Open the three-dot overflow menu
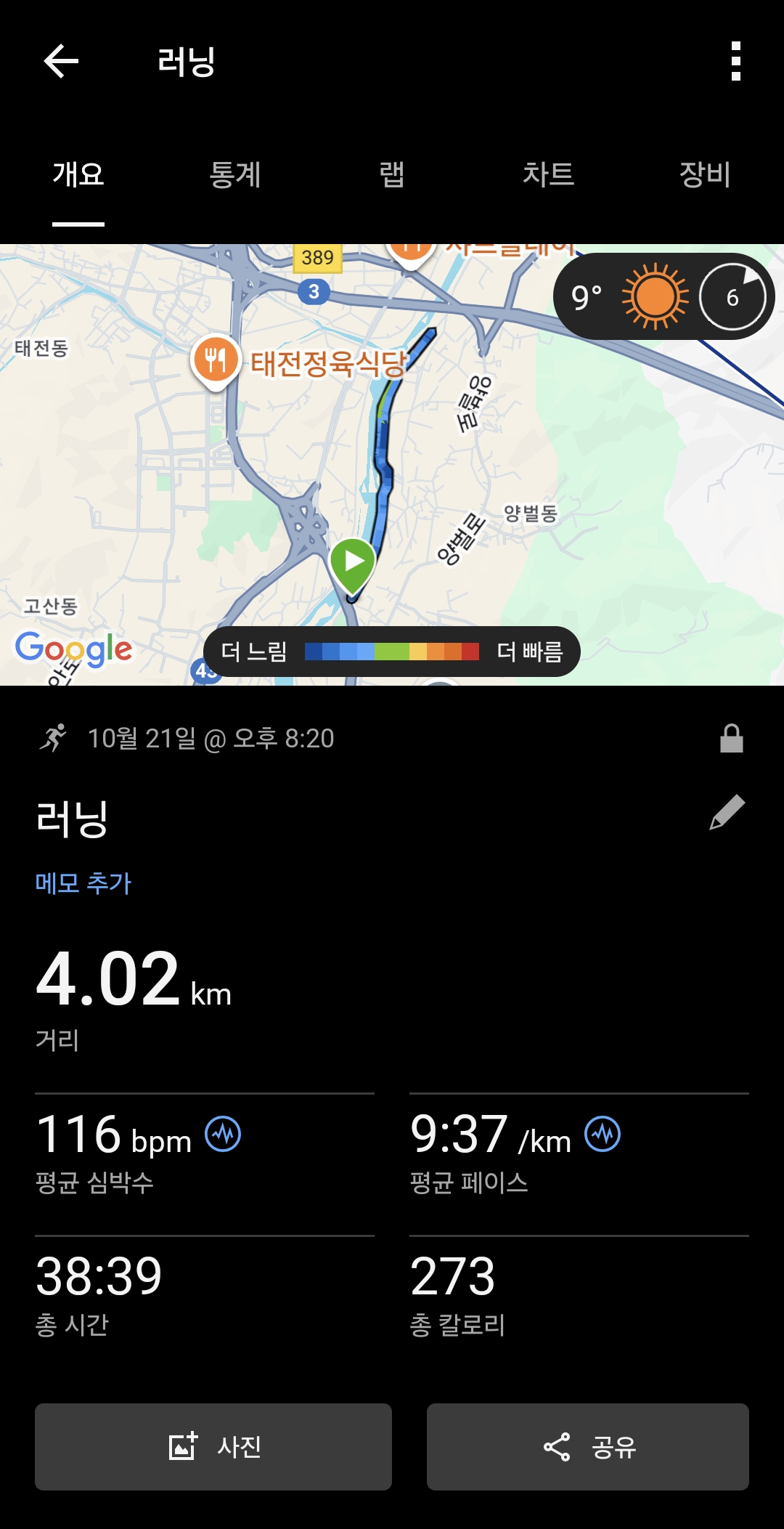The width and height of the screenshot is (784, 1529). point(735,61)
